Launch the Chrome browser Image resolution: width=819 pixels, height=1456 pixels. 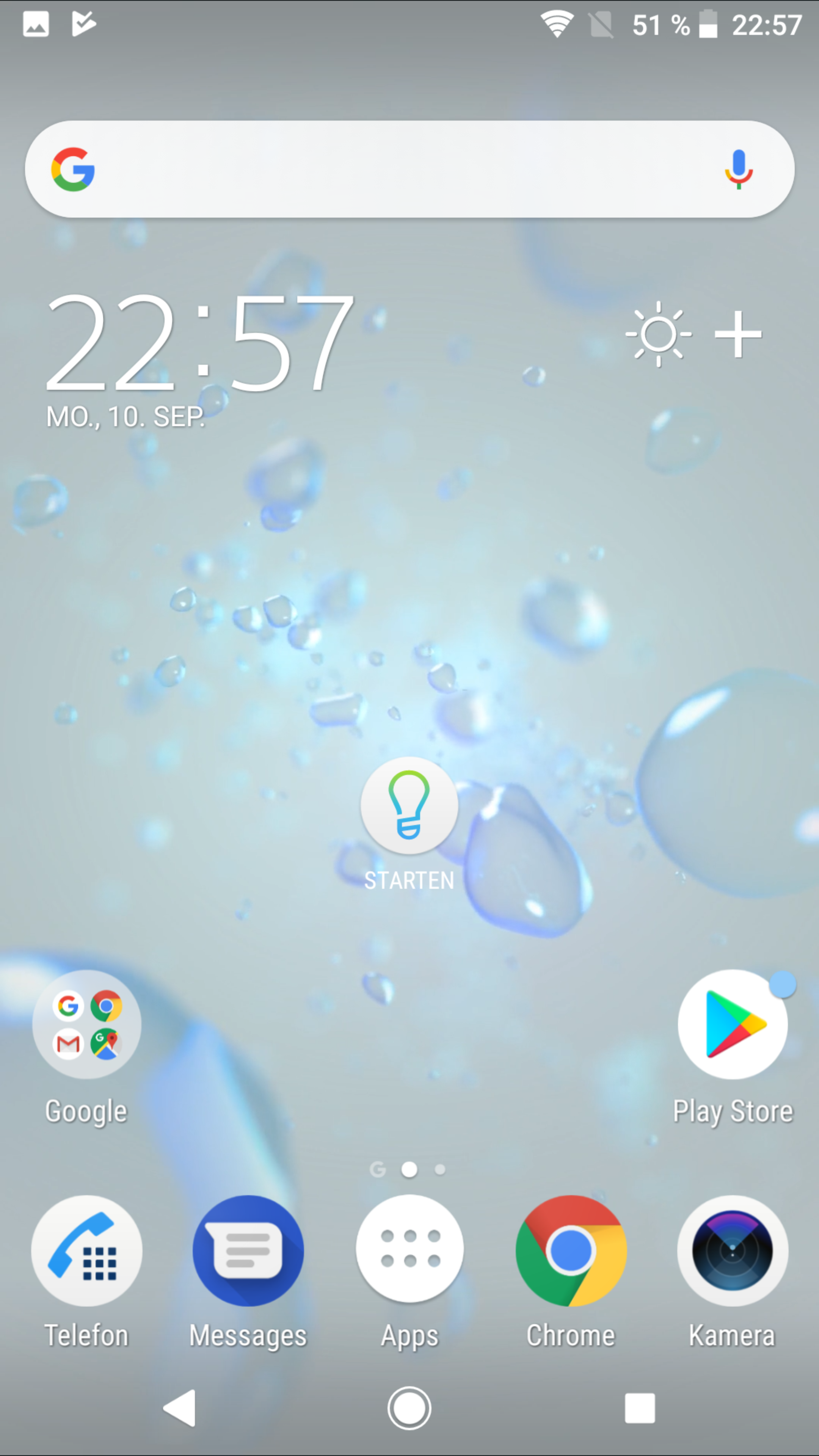click(x=571, y=1250)
